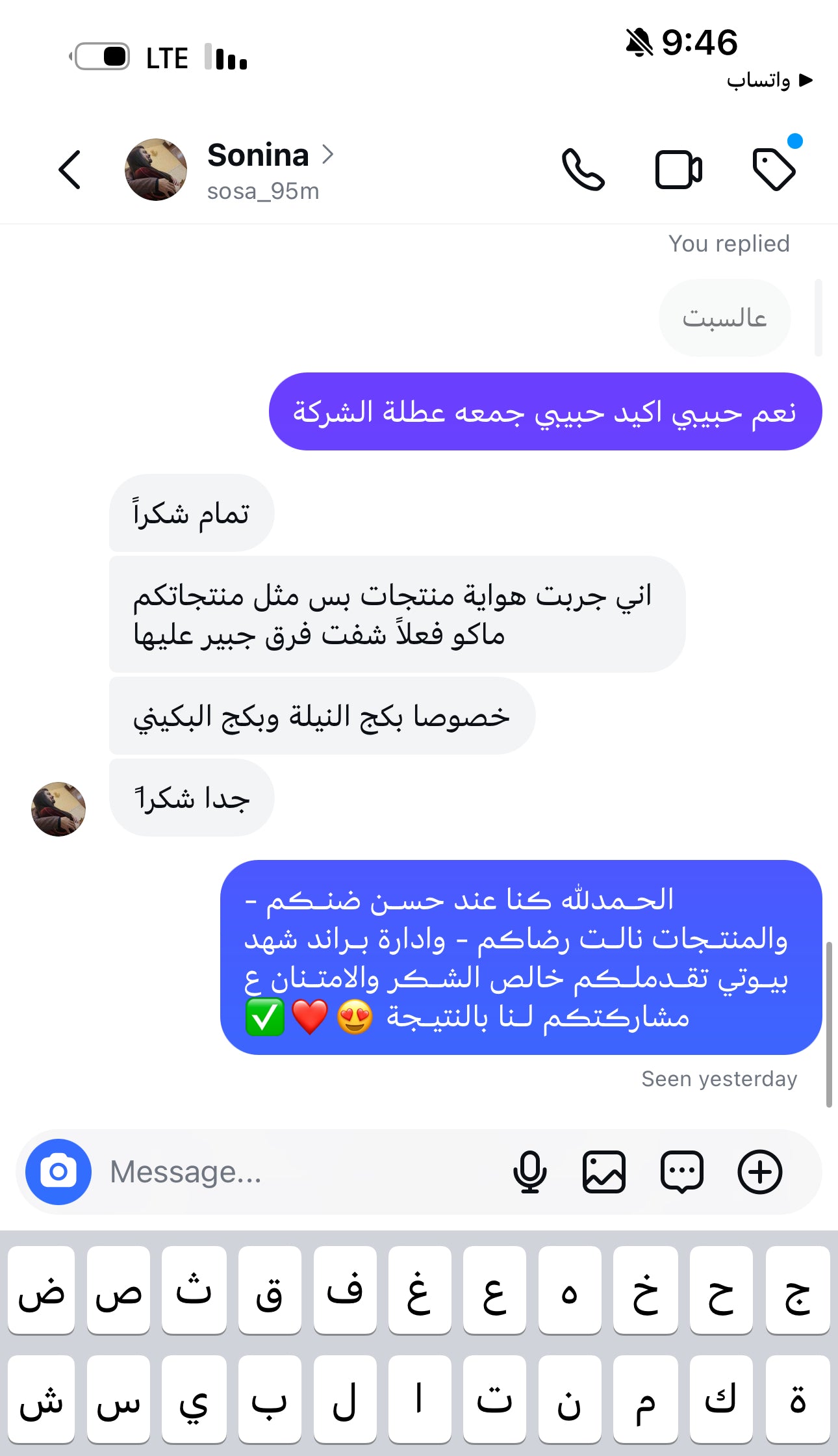Type the letter م on the keyboard
Screen dimensions: 838x1456
coord(645,1399)
